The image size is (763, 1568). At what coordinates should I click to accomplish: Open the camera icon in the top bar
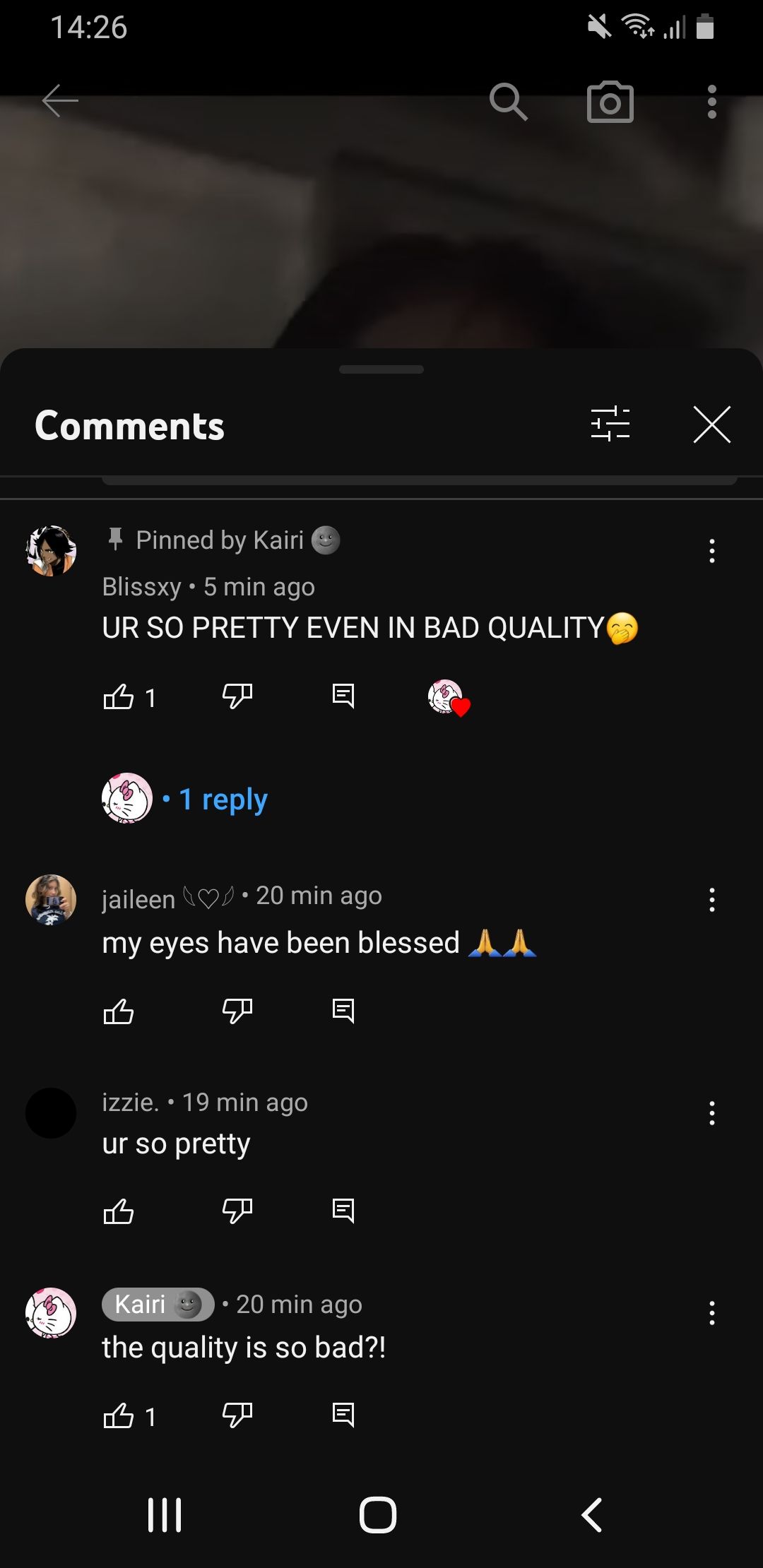point(610,102)
